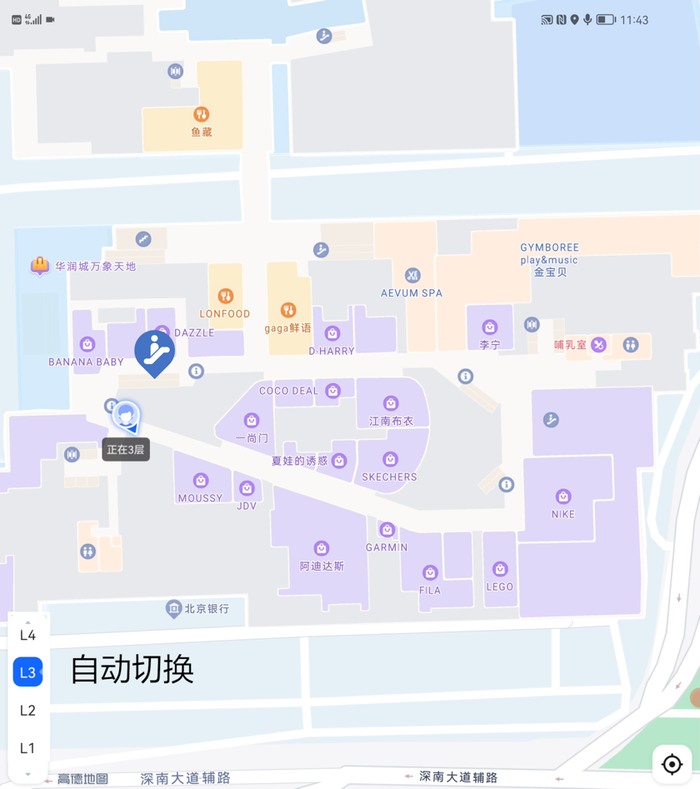Tap the 阿迪达斯 store marker
The height and width of the screenshot is (789, 700).
(321, 548)
